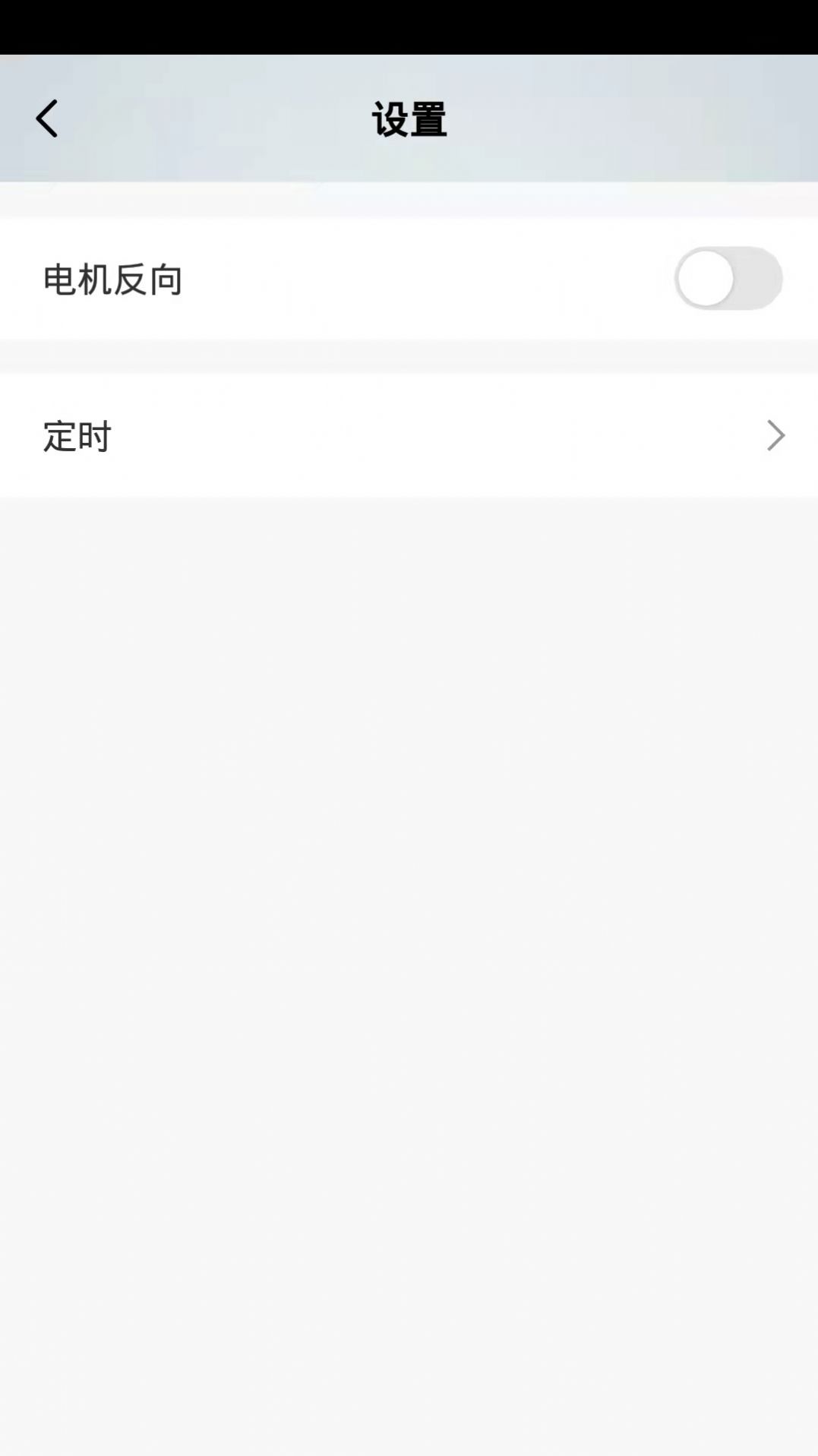Select the 设置 title in the header
Image resolution: width=818 pixels, height=1456 pixels.
coord(409,118)
